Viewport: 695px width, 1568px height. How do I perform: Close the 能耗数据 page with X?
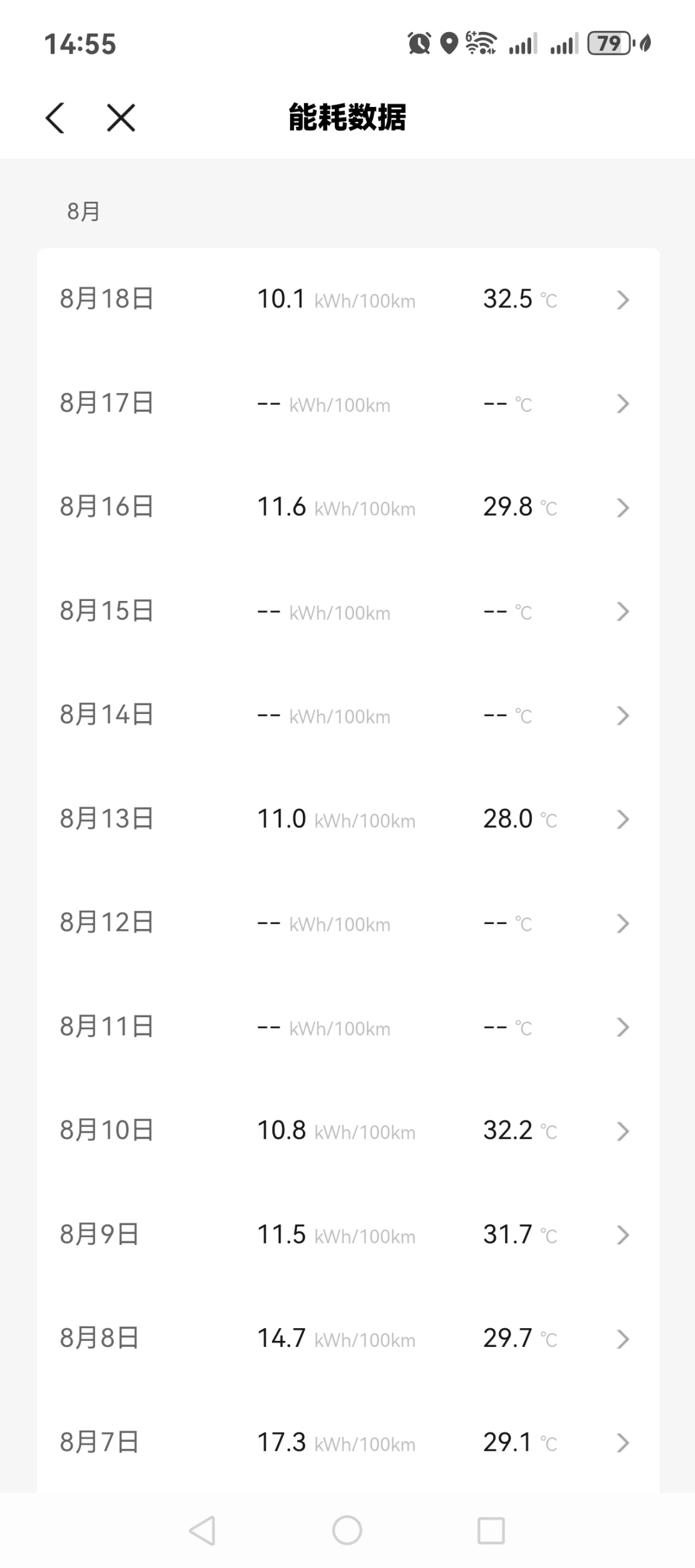coord(121,117)
